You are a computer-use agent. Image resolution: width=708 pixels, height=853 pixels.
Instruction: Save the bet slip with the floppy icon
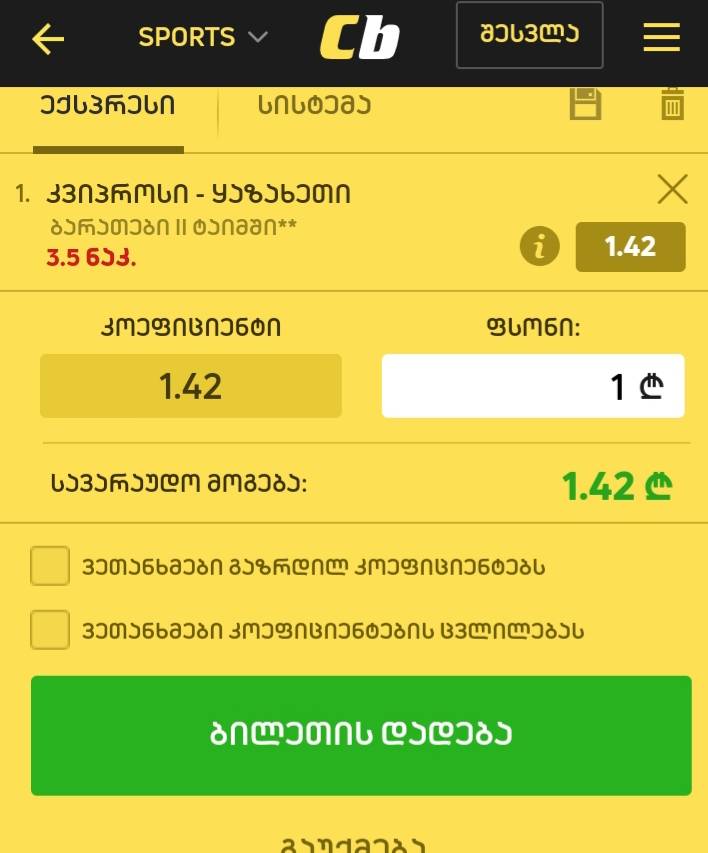(585, 104)
